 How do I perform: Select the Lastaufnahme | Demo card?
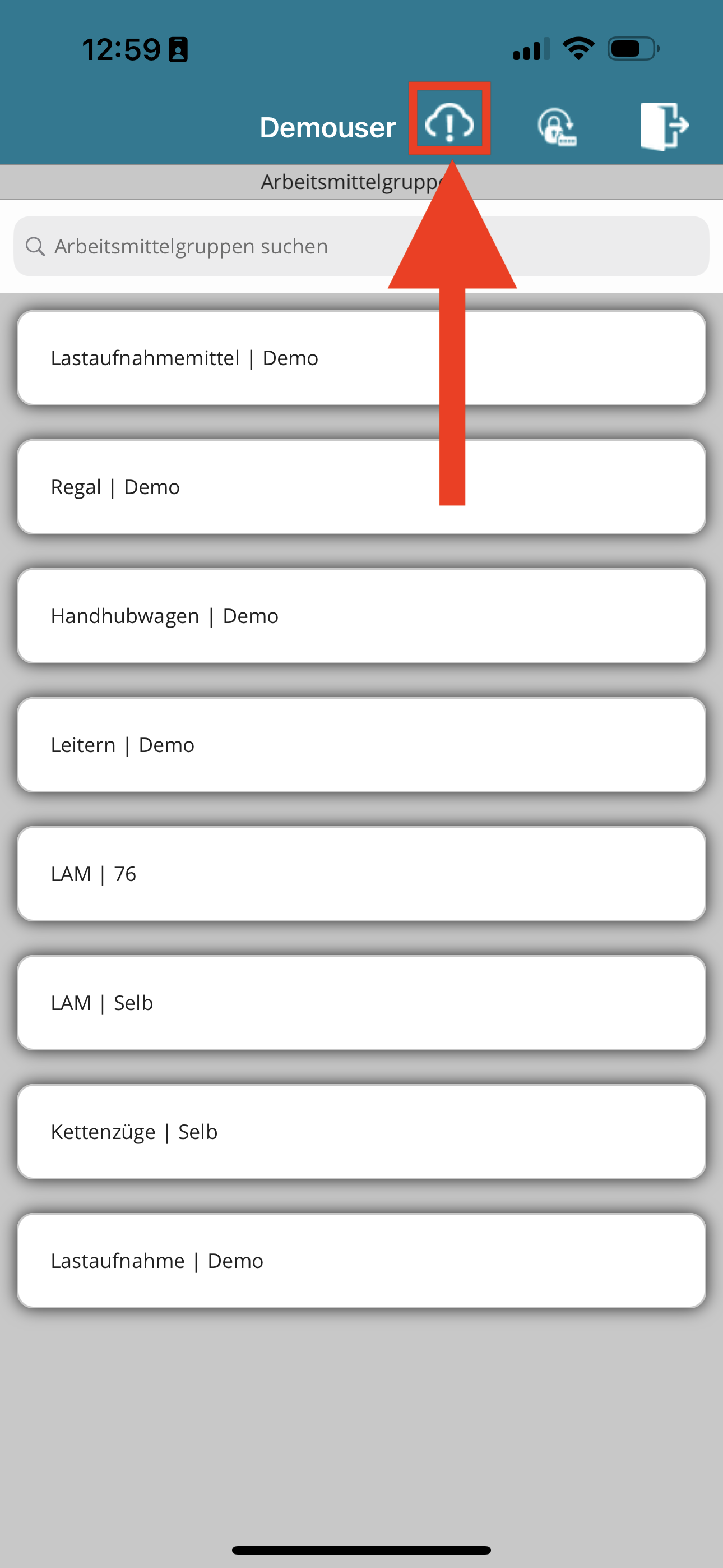coord(361,1261)
